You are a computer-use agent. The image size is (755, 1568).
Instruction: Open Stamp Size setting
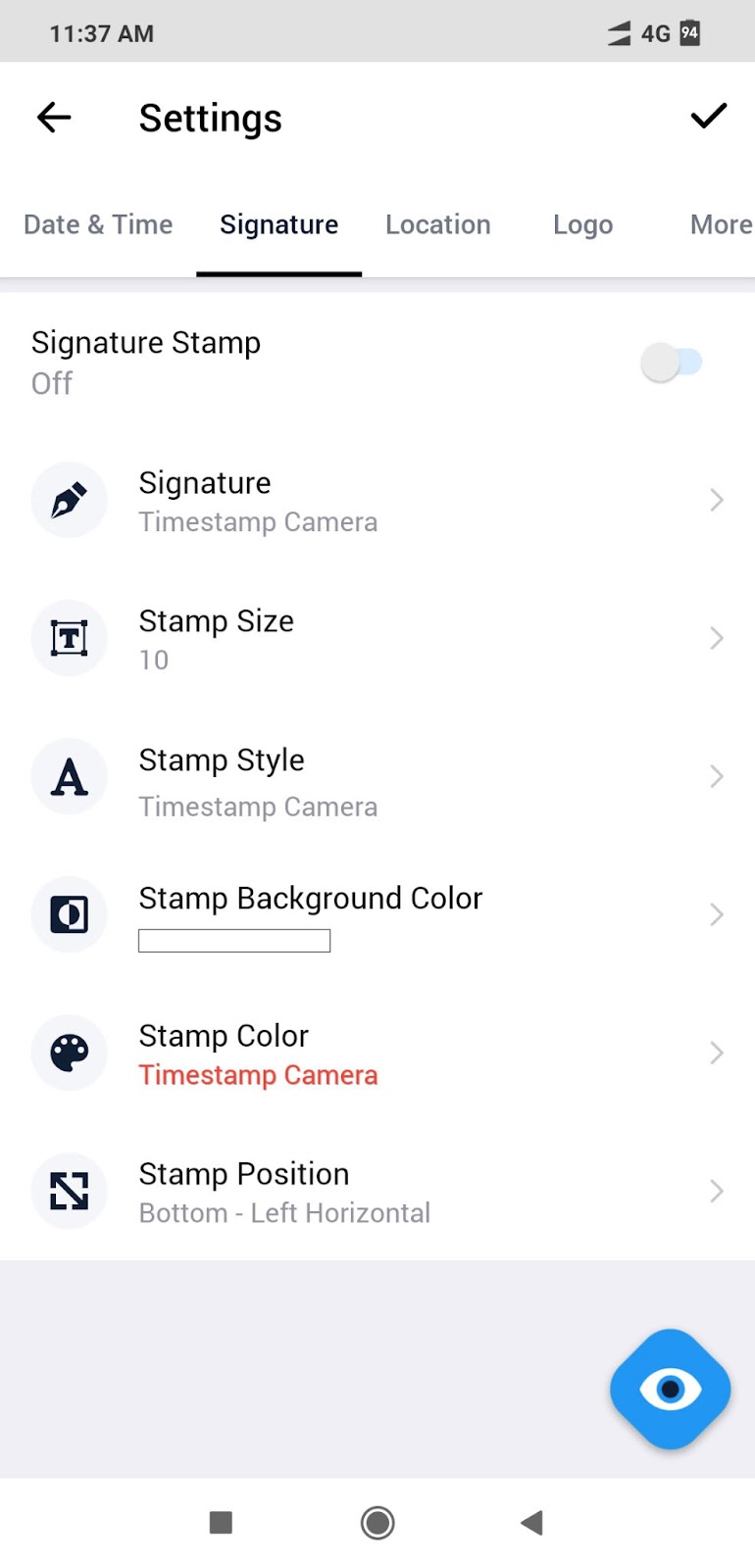[377, 639]
